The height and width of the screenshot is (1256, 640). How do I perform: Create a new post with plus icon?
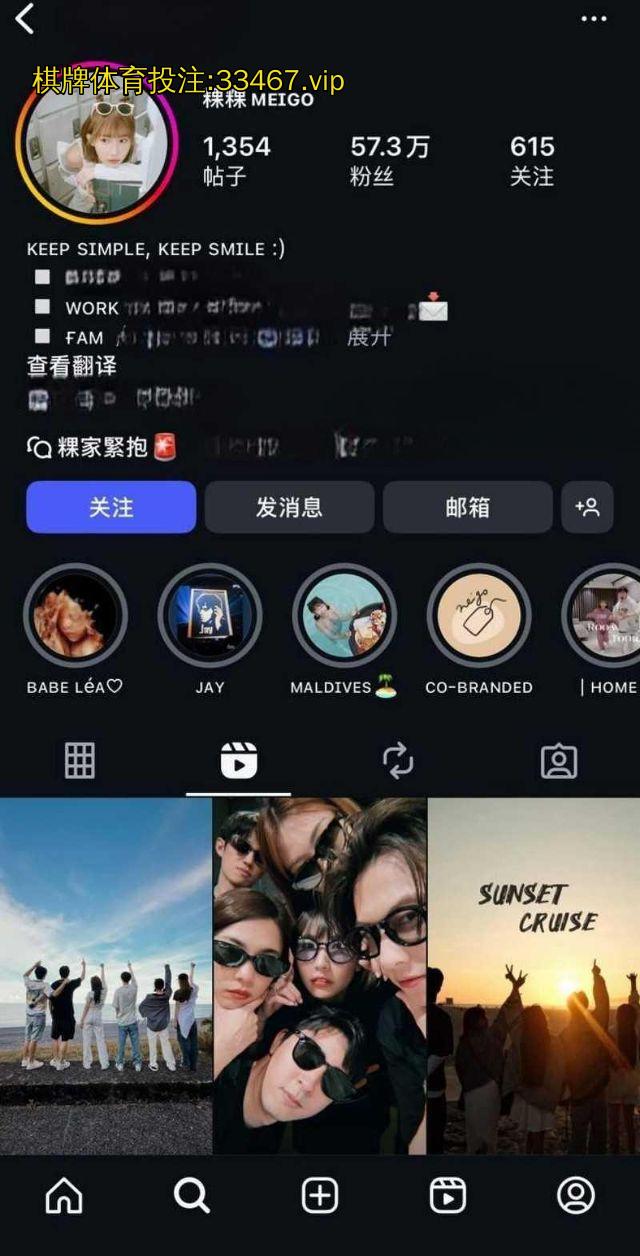point(320,1195)
